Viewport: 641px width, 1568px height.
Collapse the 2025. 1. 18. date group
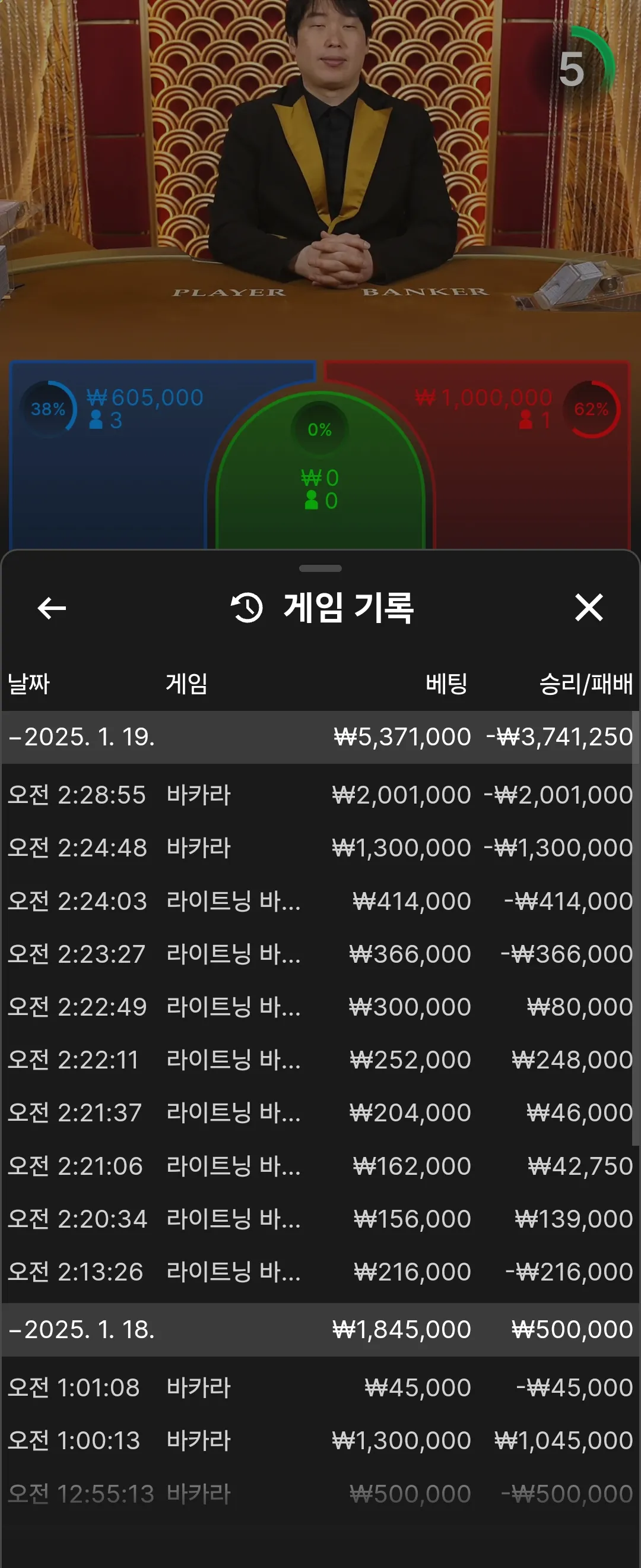(81, 1329)
